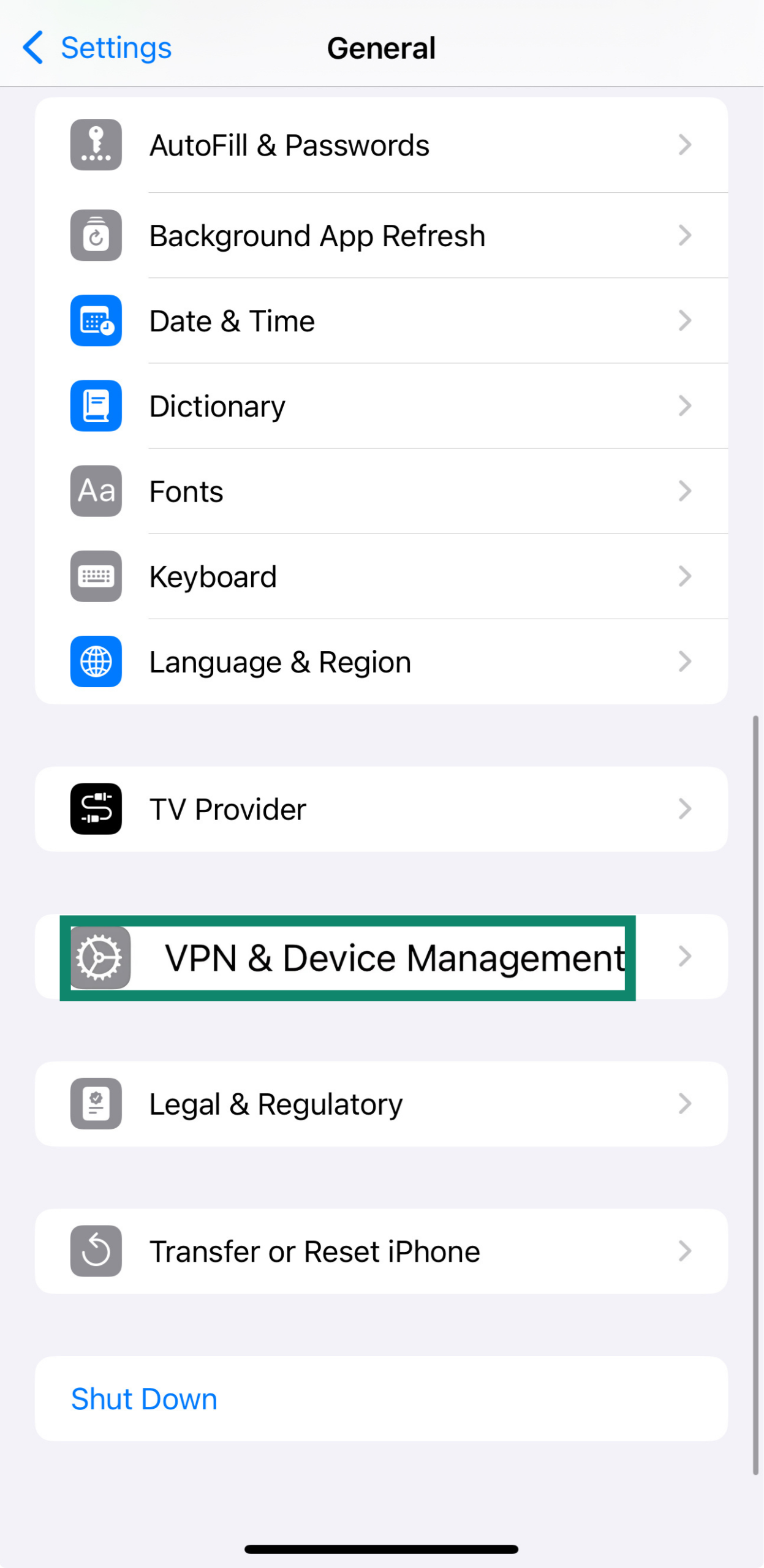Select the Date & Time calendar icon

[96, 321]
